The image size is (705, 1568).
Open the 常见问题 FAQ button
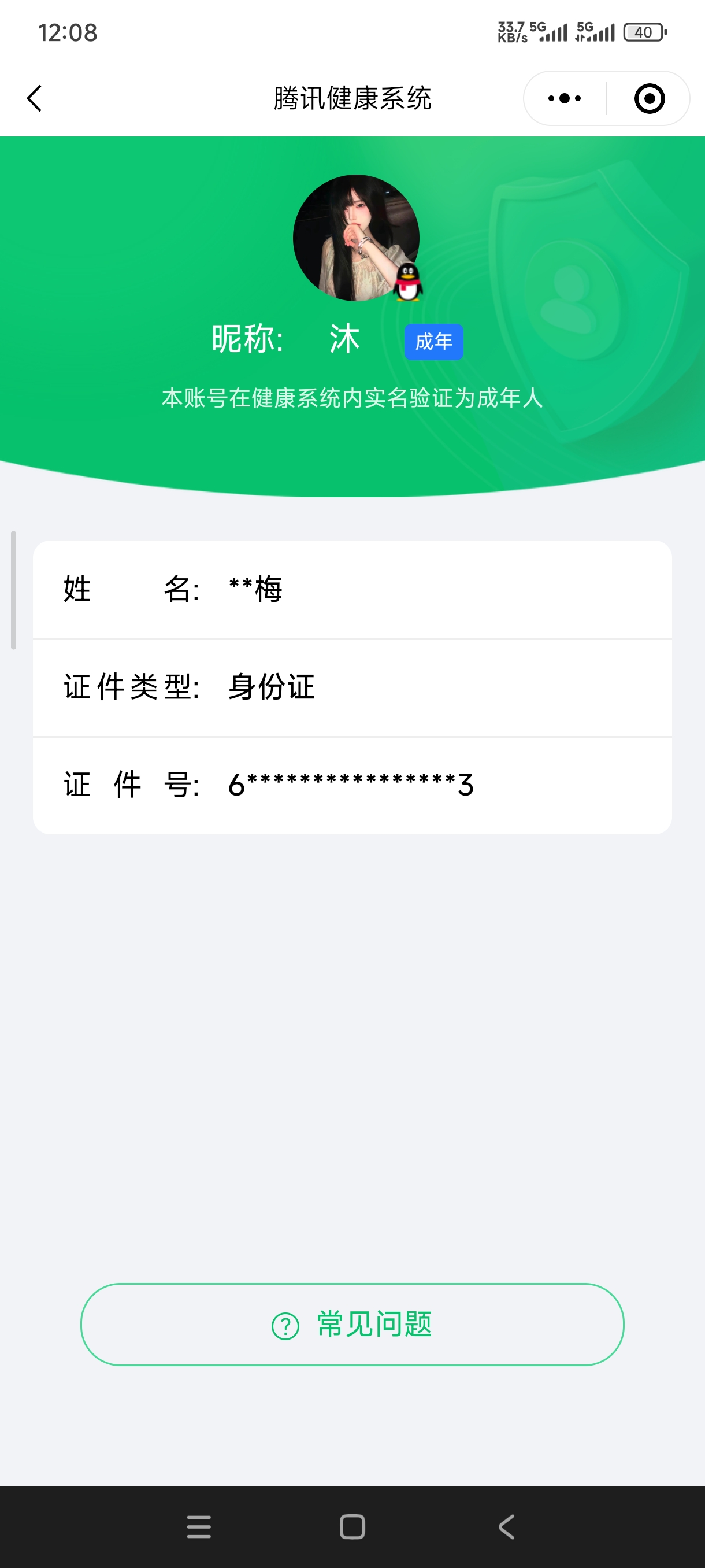[x=352, y=1325]
